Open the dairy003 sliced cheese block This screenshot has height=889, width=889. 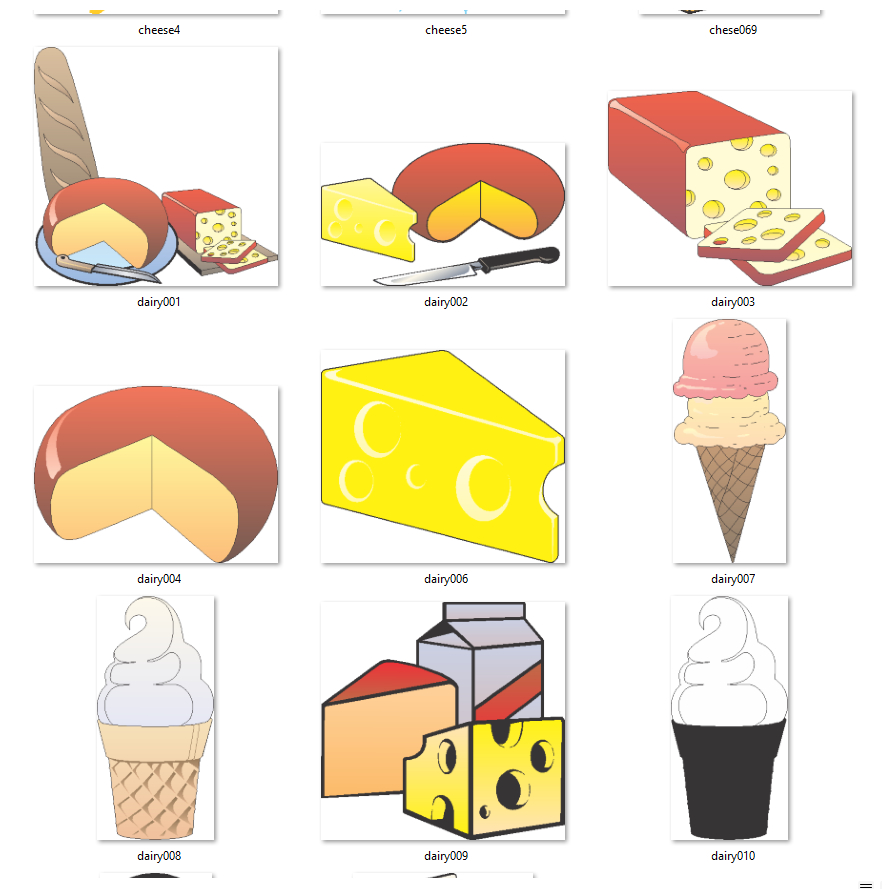(730, 188)
